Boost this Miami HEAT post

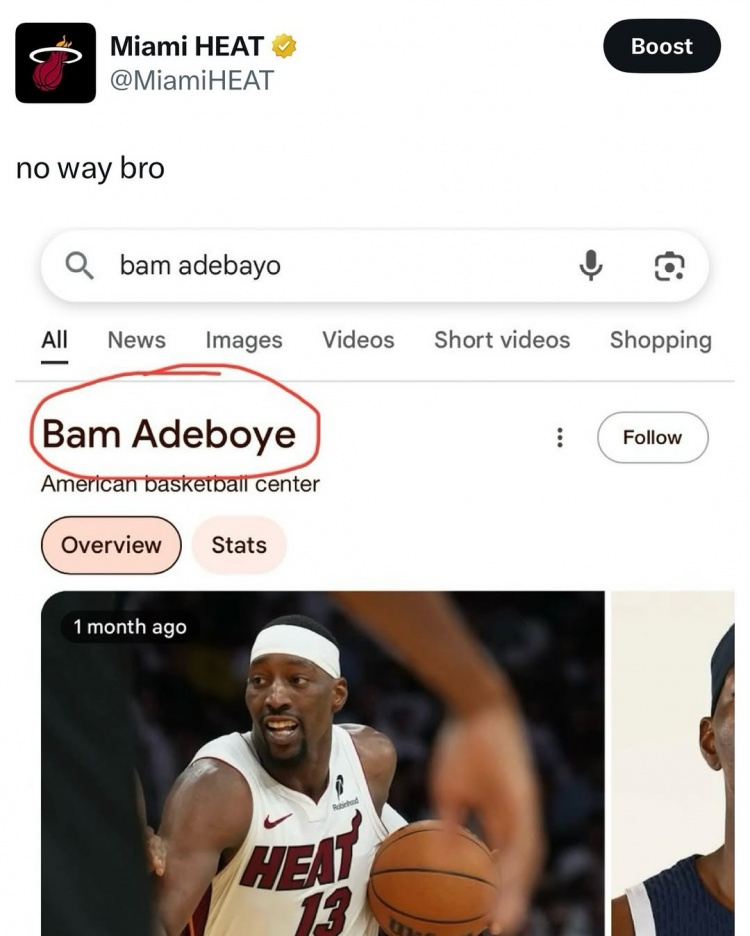pos(661,46)
